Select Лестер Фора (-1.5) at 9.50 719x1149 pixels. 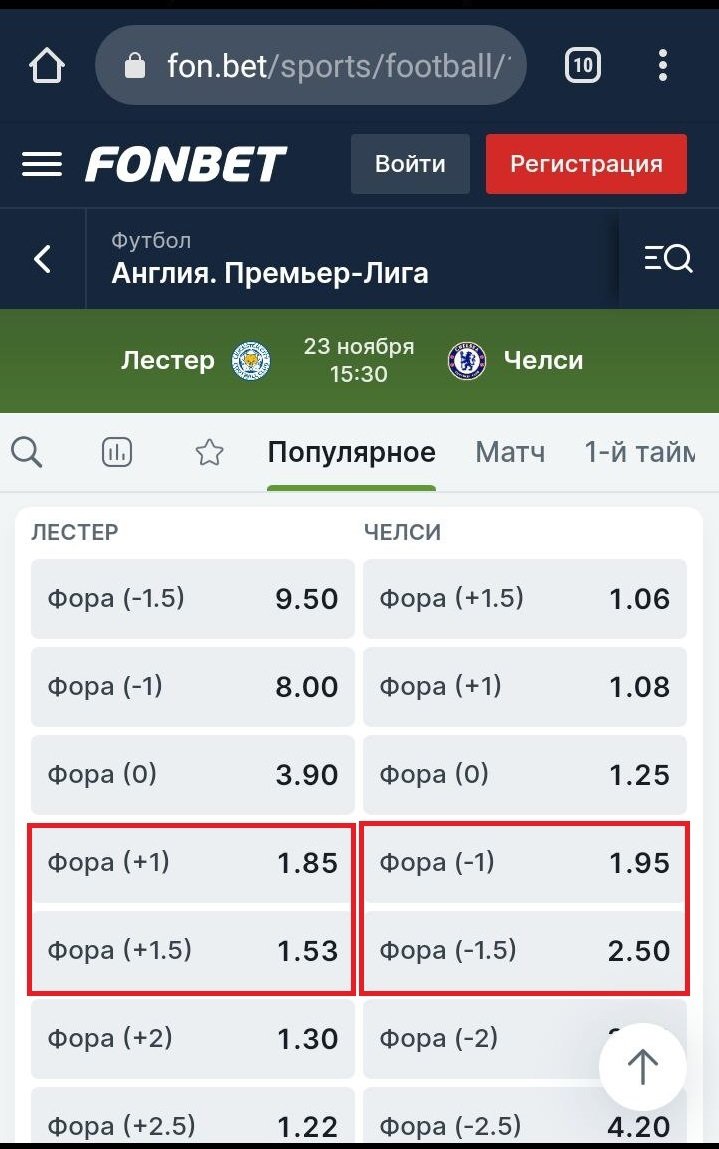click(192, 599)
